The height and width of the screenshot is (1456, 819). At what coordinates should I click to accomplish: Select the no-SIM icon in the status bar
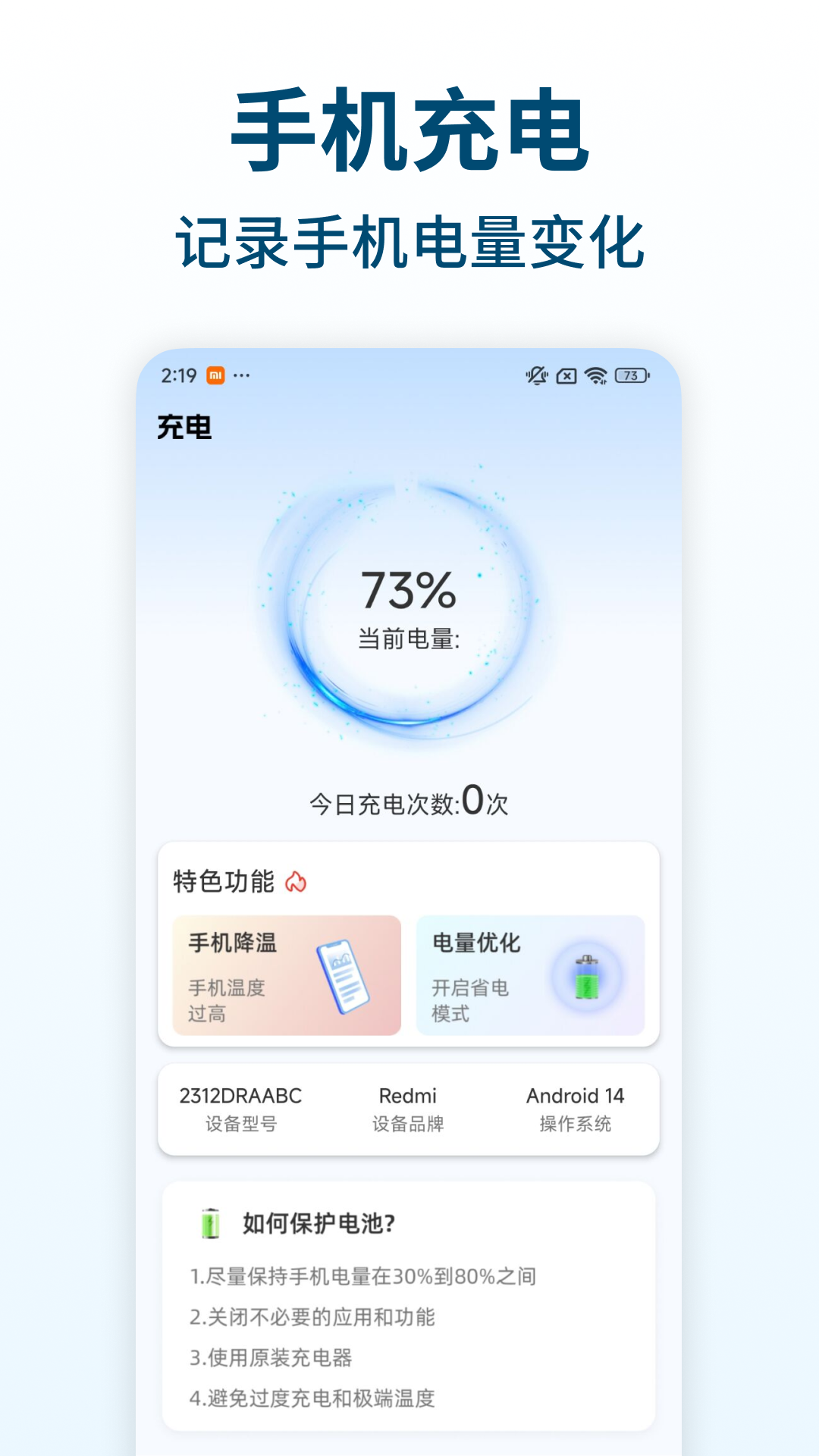coord(565,374)
